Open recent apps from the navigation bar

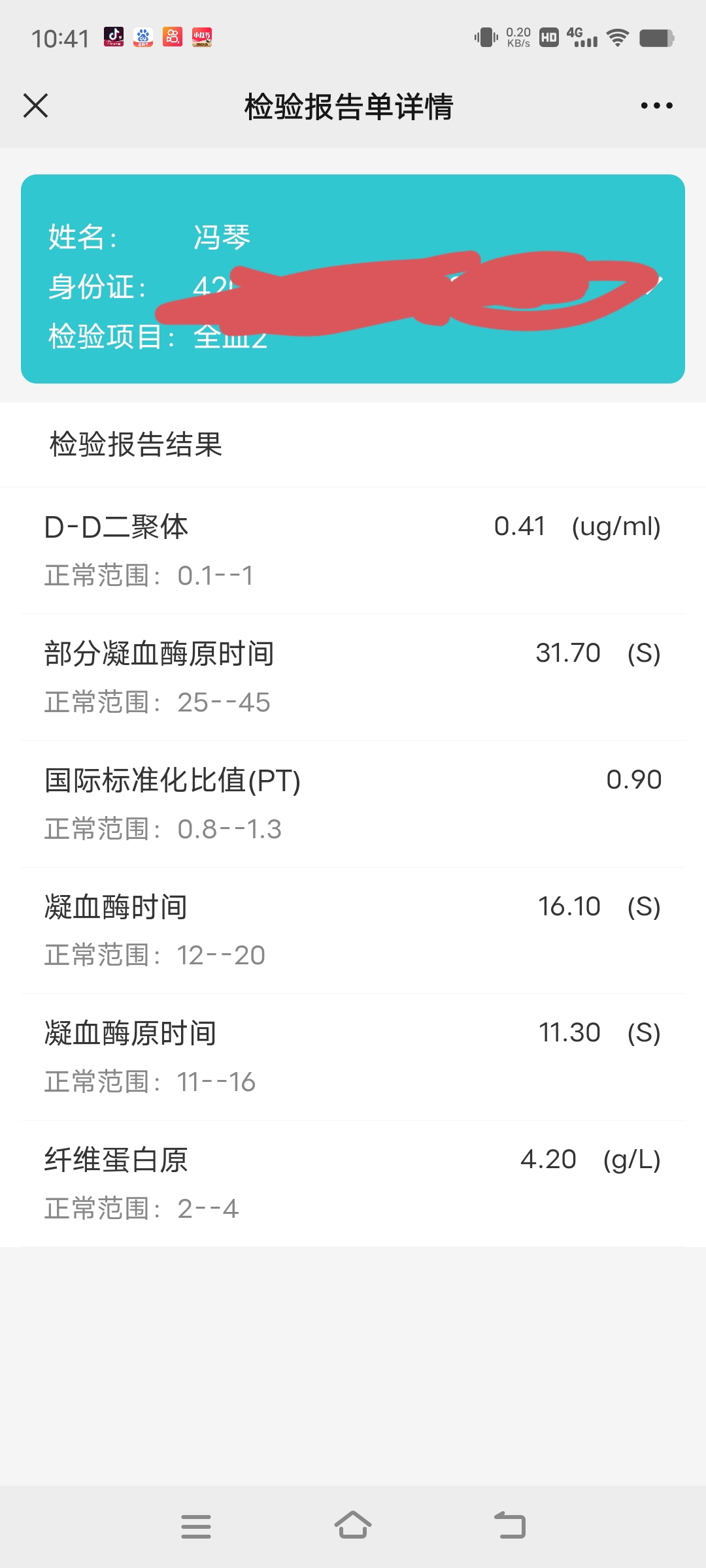(x=196, y=1526)
